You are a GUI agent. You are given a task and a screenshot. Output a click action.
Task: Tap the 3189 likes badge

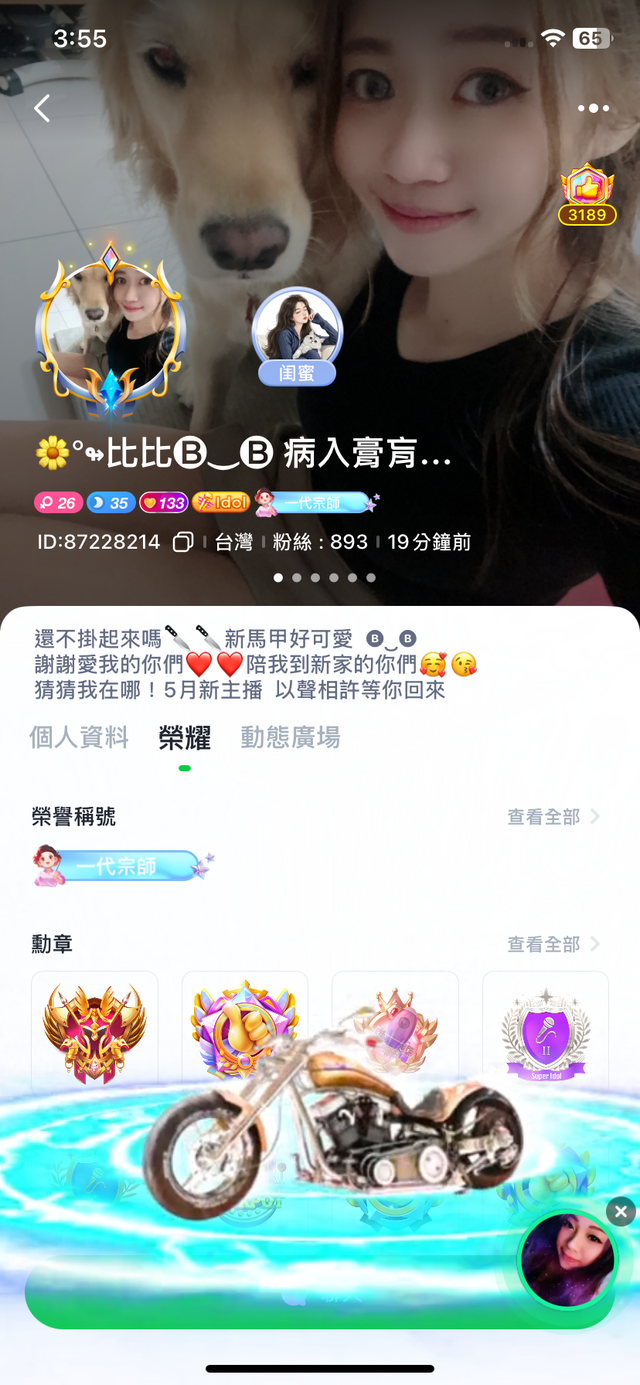587,195
